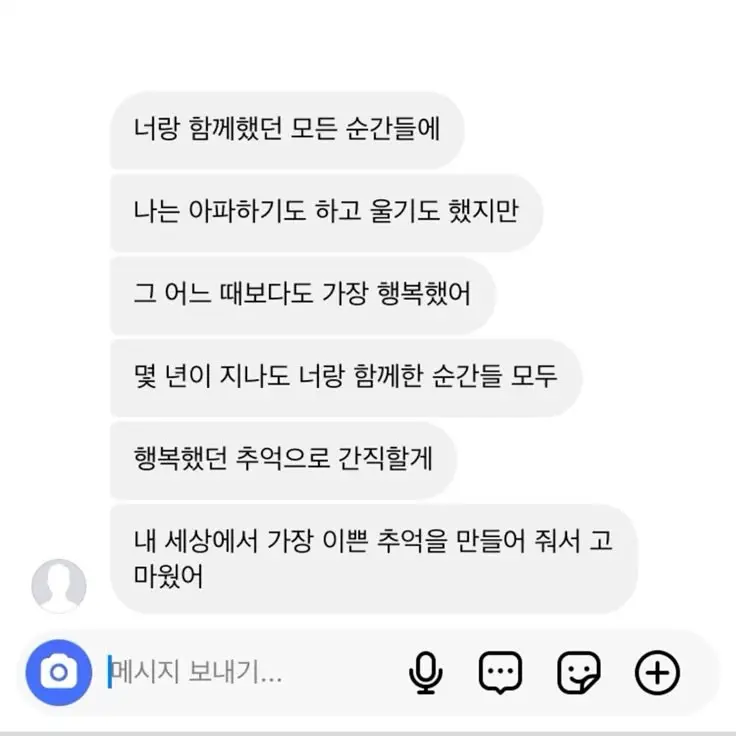736x736 pixels.
Task: Open the sticker picker
Action: [578, 672]
